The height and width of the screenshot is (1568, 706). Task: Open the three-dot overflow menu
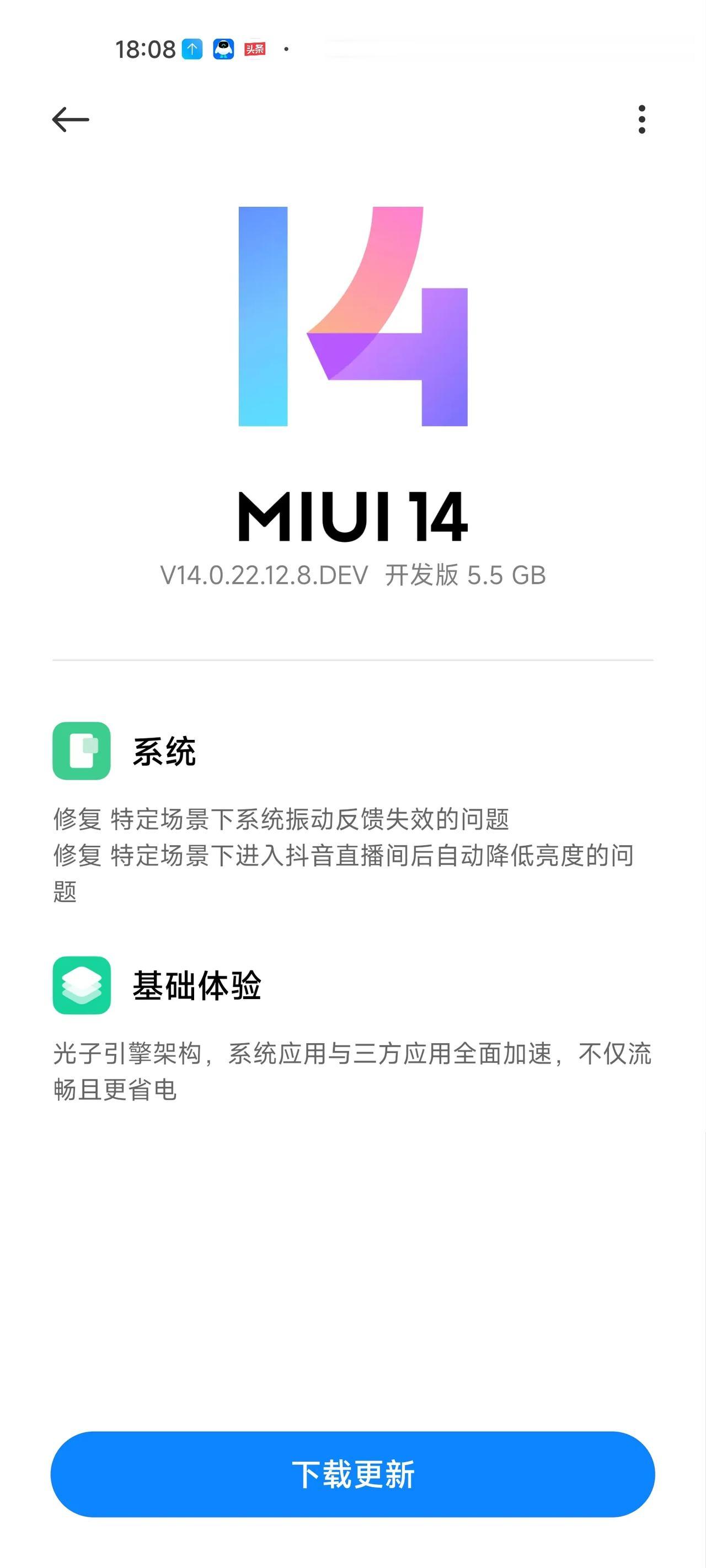point(641,119)
